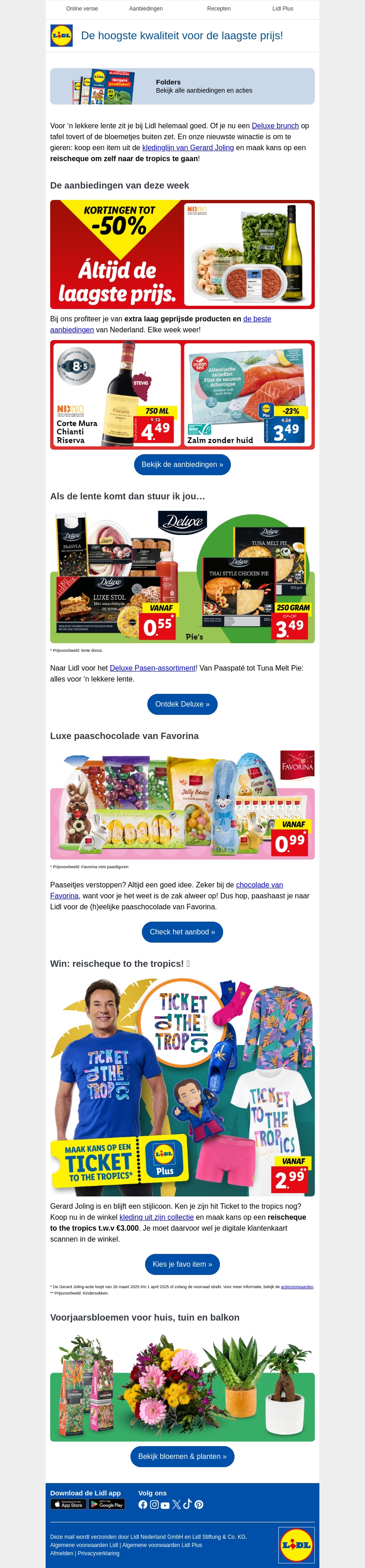
Task: Tap Bekijk bloemen & planten button
Action: [182, 1457]
